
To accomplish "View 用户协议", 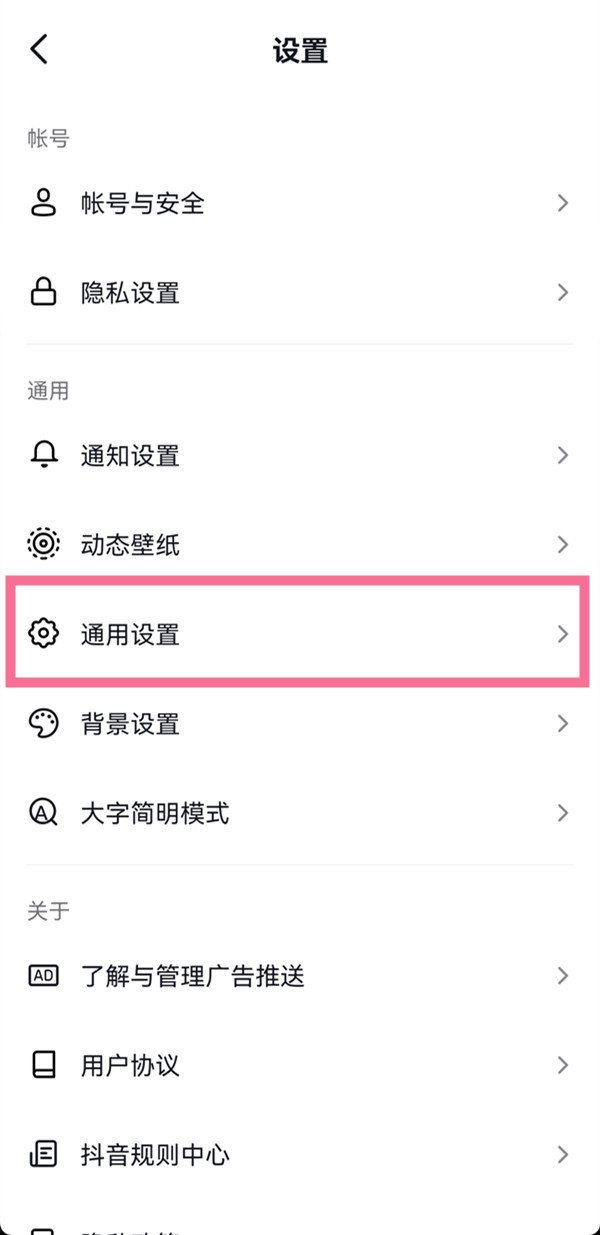I will coord(298,1064).
